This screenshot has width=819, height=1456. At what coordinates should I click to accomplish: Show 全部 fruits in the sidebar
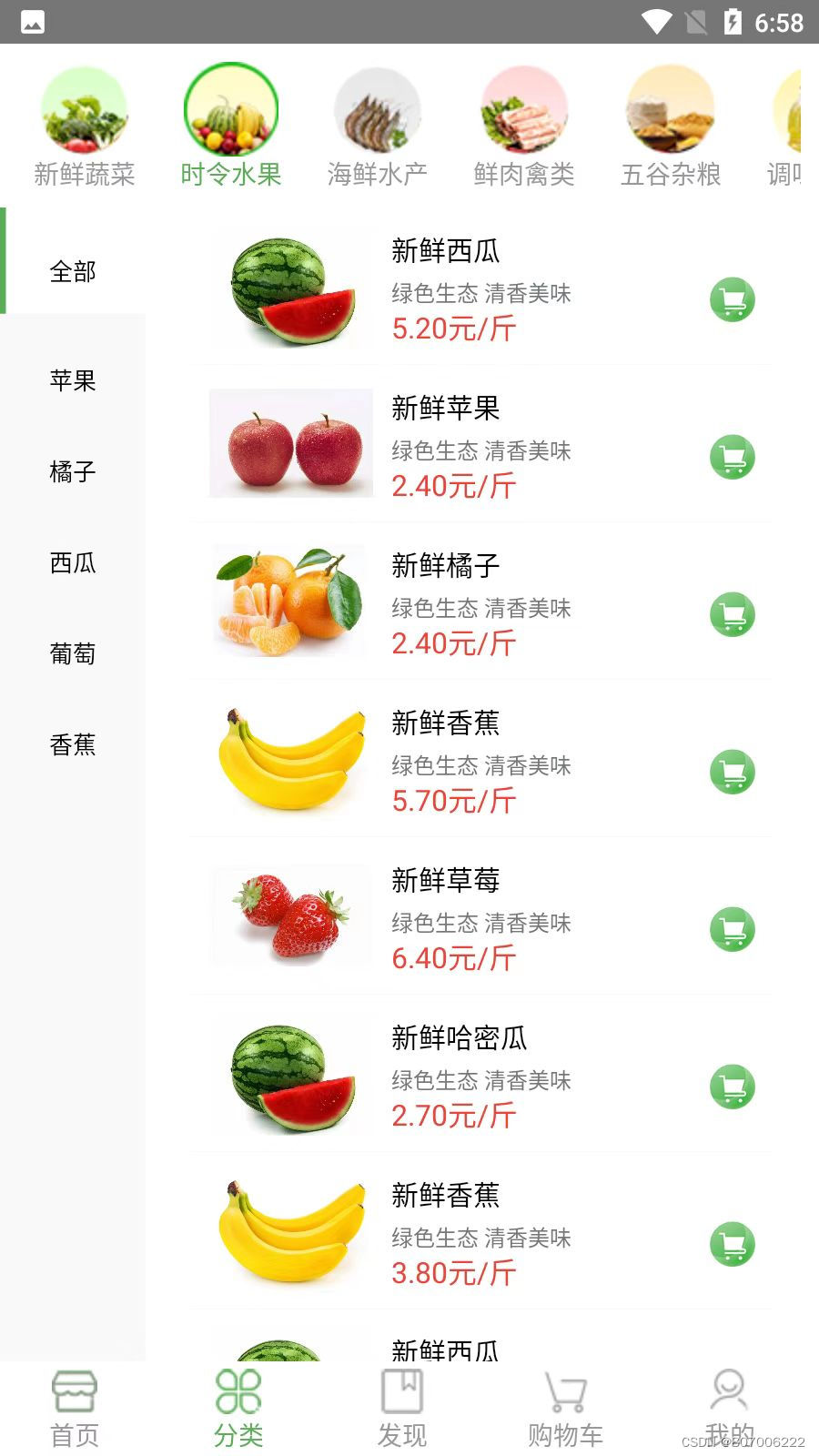pyautogui.click(x=73, y=271)
